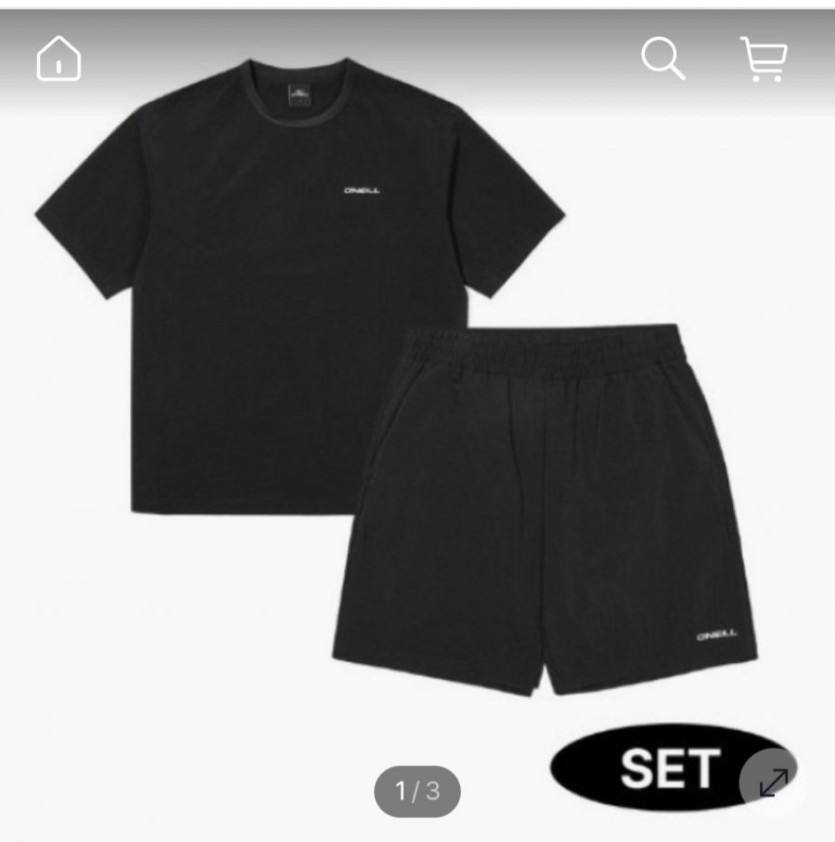View the shopping cart

(x=764, y=59)
